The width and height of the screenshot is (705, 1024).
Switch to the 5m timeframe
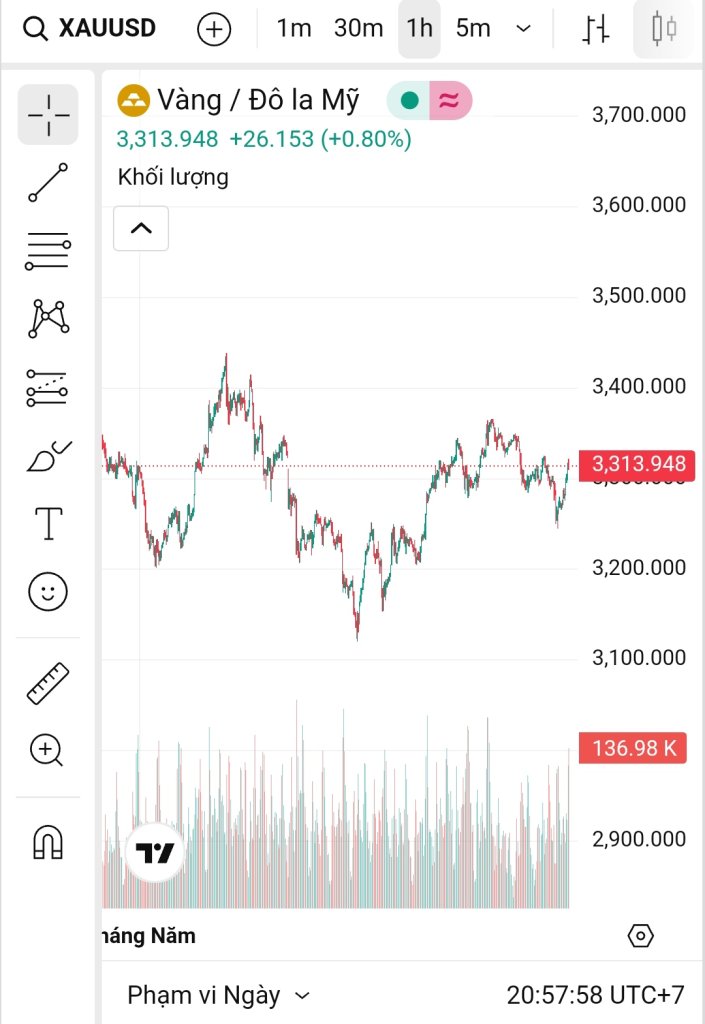[473, 28]
